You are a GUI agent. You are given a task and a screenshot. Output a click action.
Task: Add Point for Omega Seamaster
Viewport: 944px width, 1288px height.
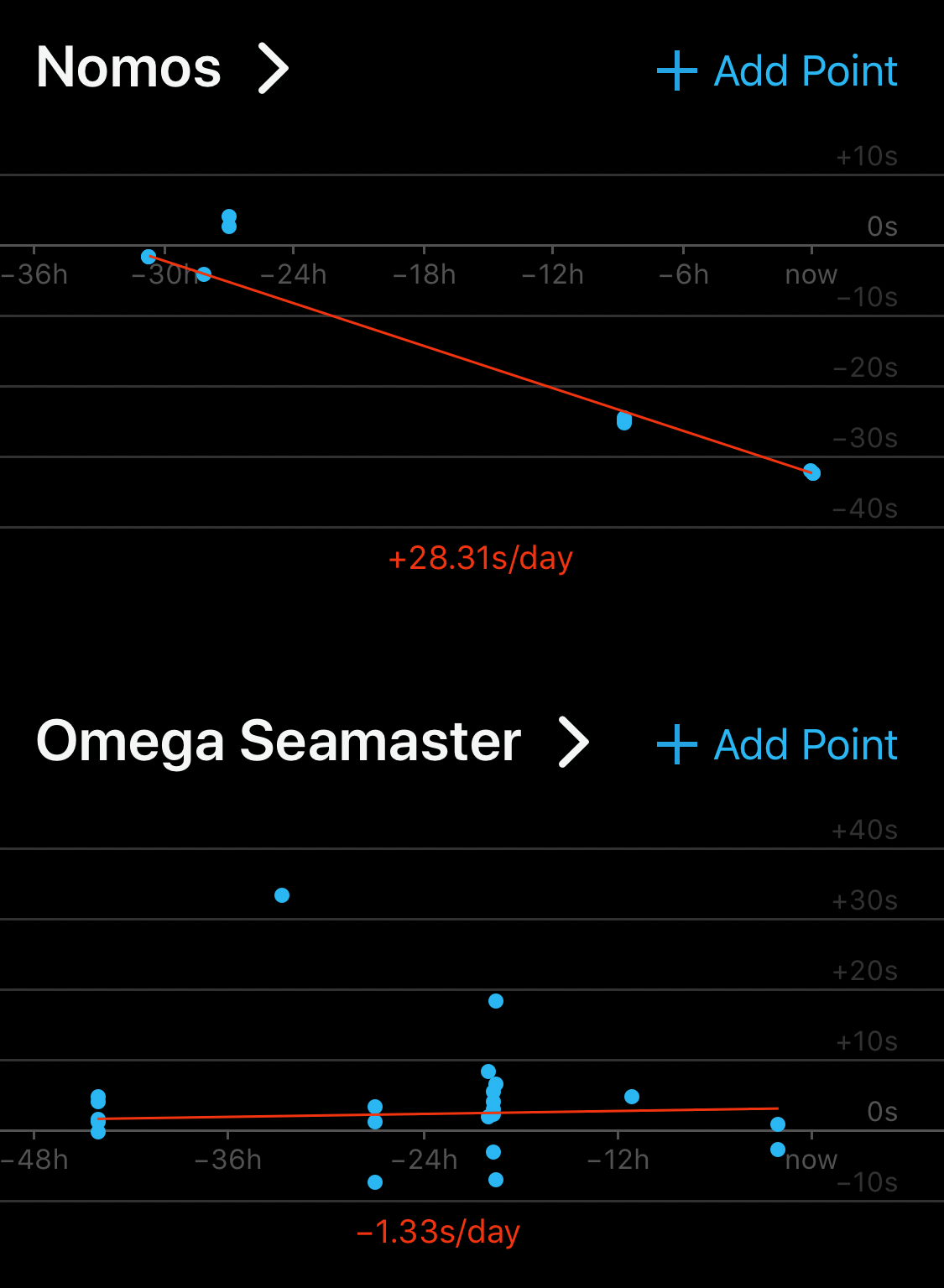(777, 745)
